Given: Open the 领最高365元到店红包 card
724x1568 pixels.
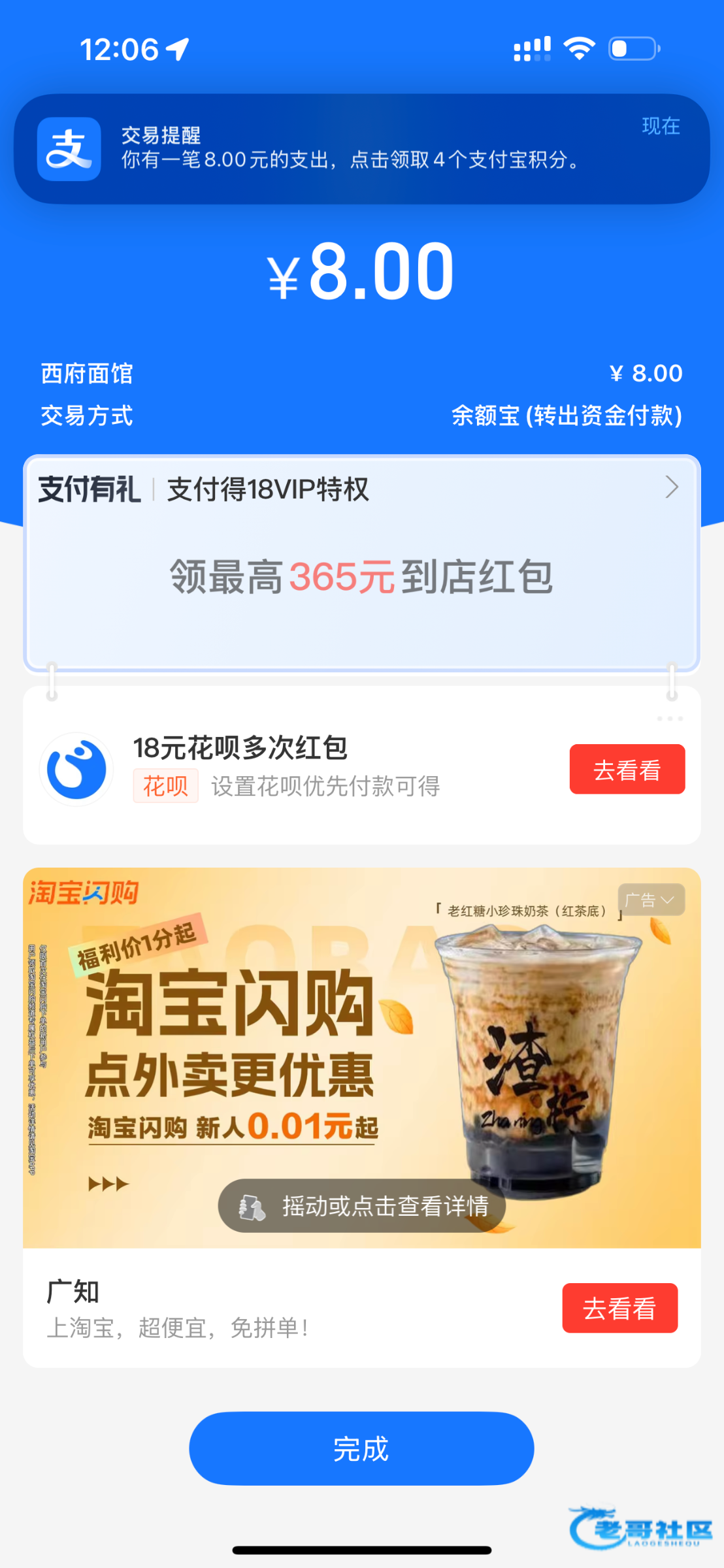Looking at the screenshot, I should click(x=361, y=578).
